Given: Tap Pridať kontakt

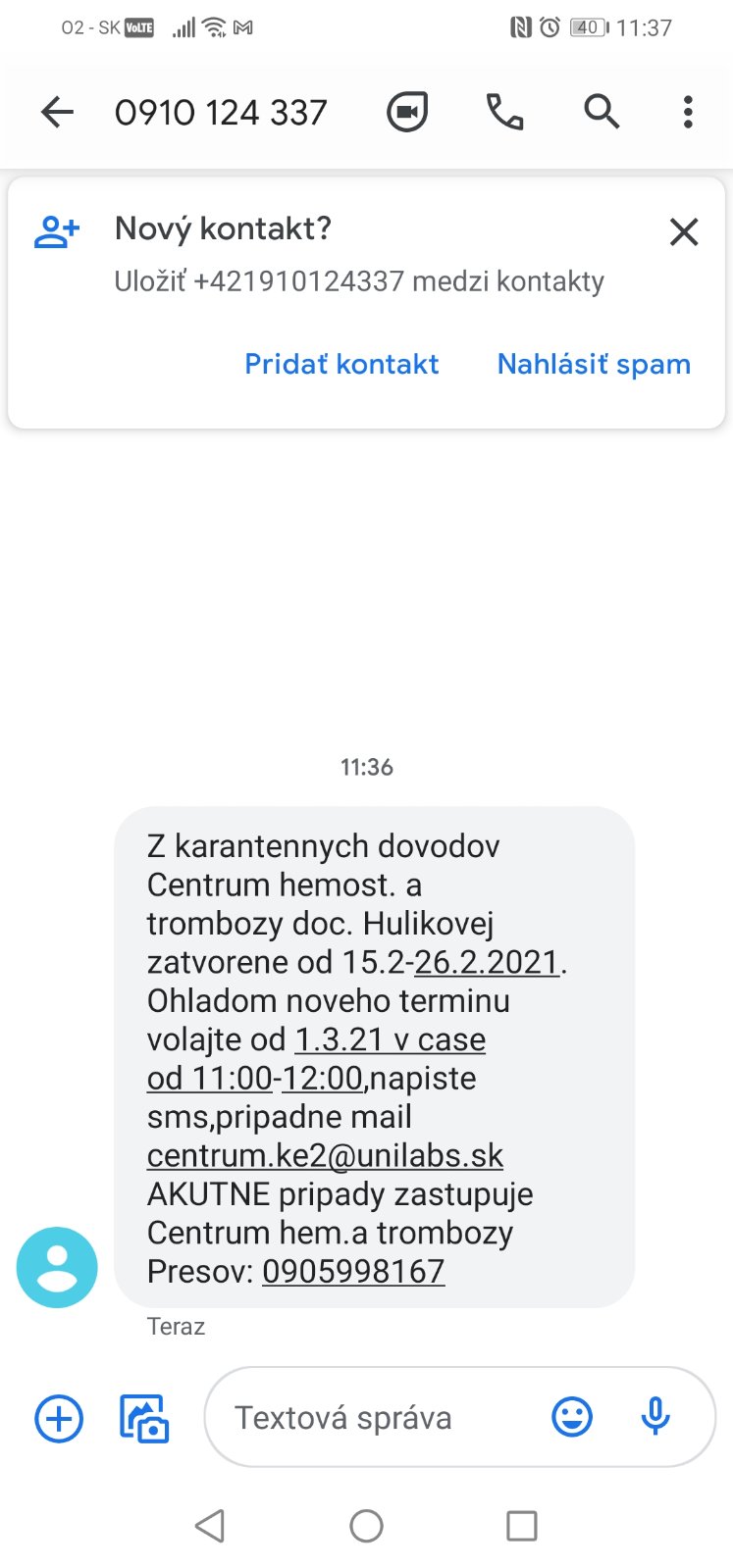Looking at the screenshot, I should coord(341,364).
